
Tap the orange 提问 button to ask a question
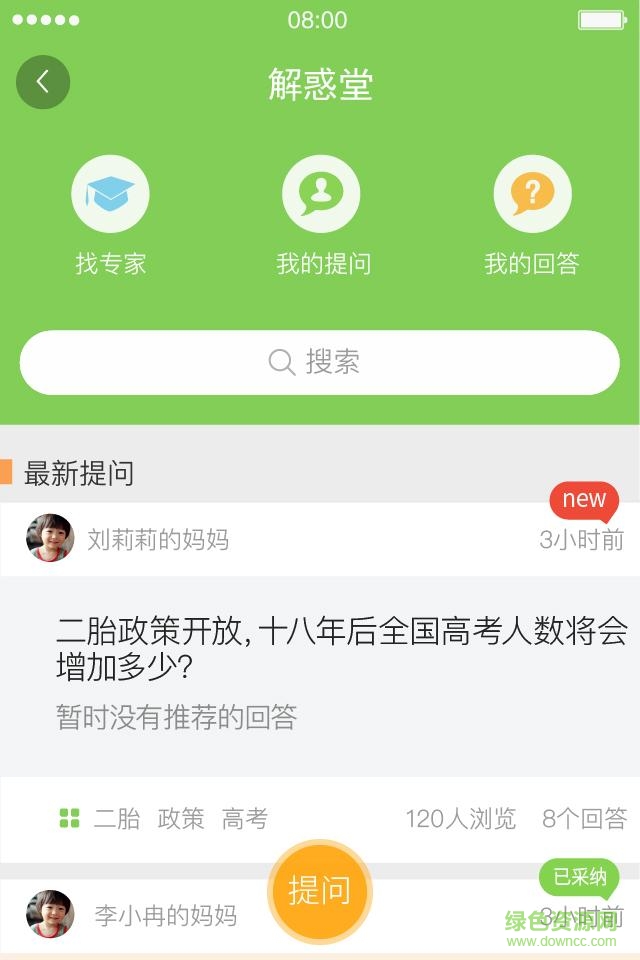[320, 890]
